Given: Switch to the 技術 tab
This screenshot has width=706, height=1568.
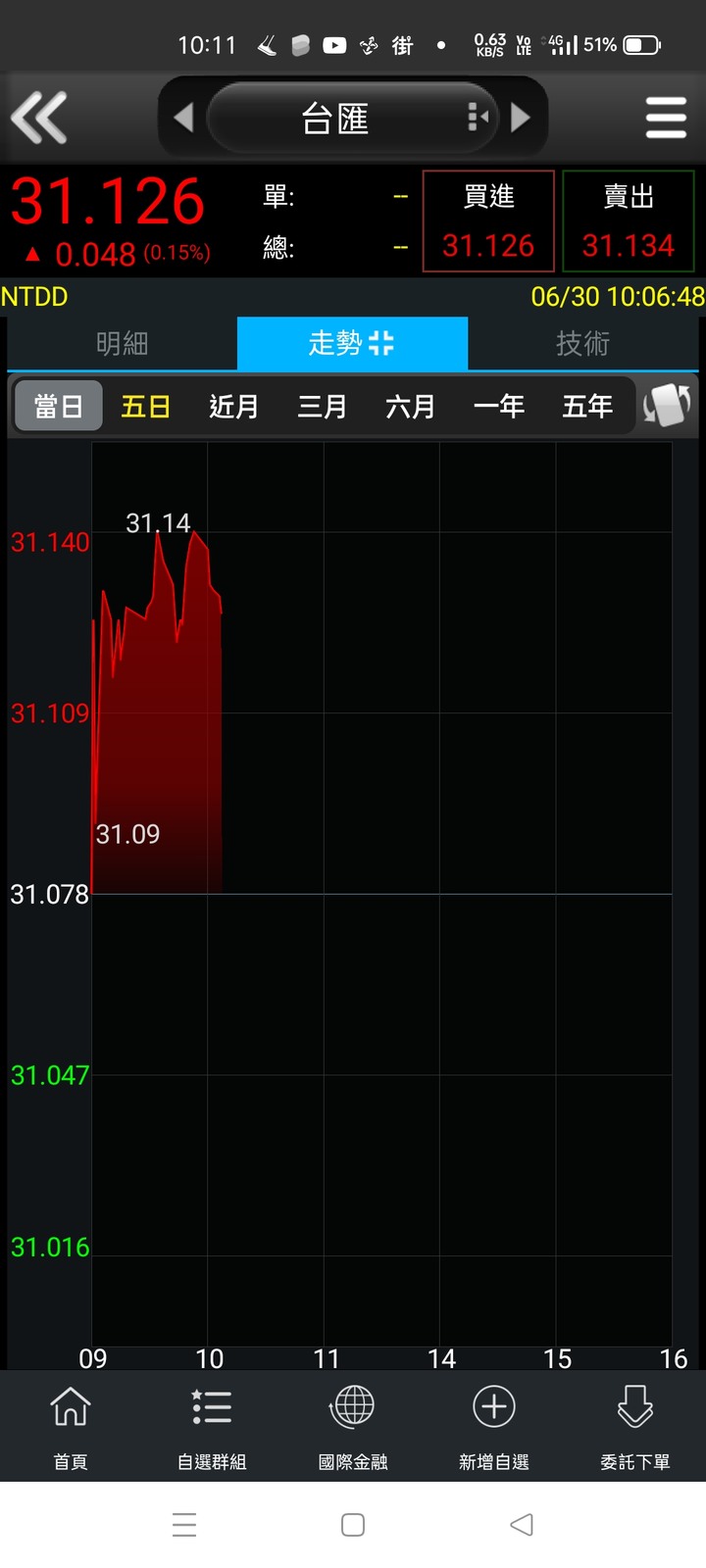Looking at the screenshot, I should pyautogui.click(x=582, y=343).
